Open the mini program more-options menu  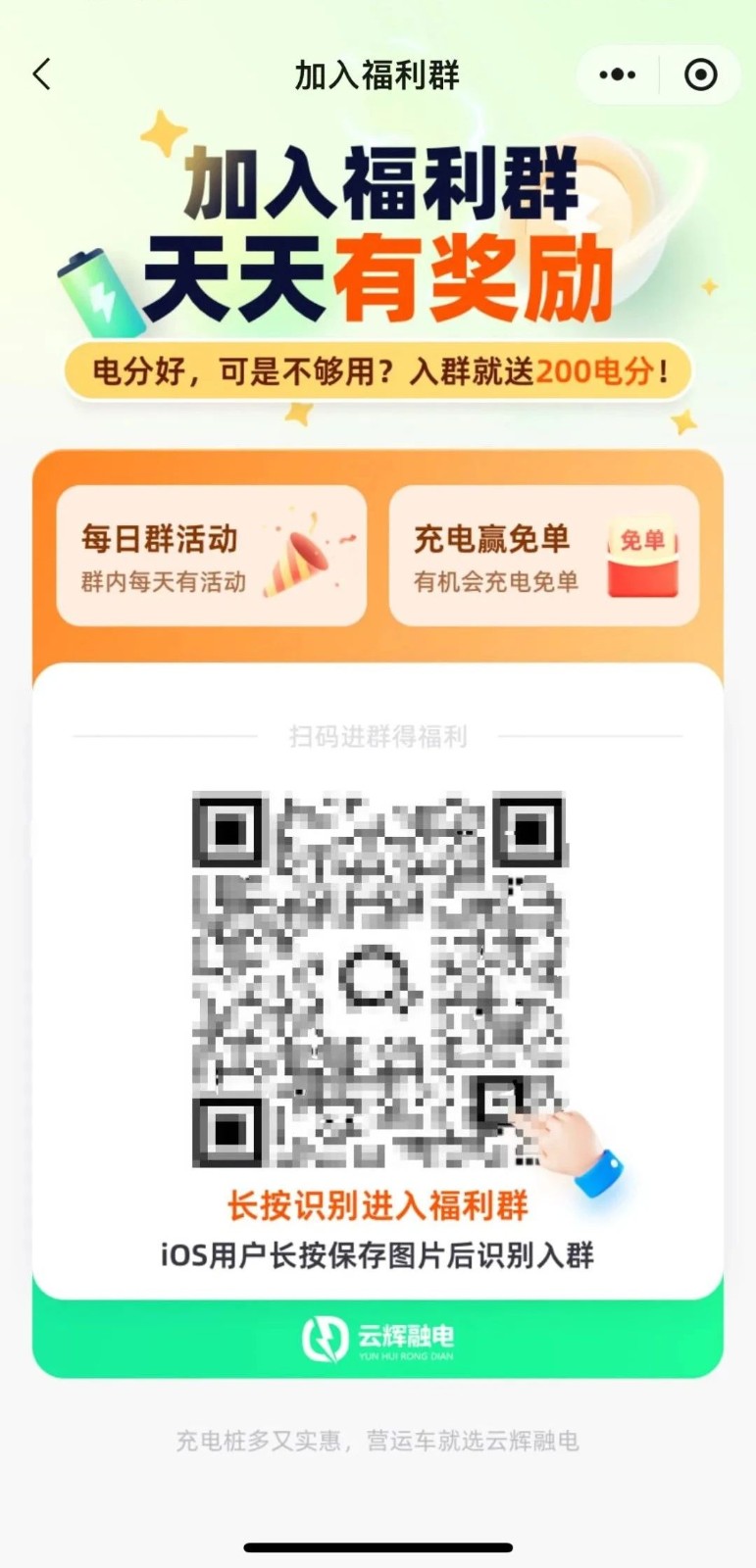tap(617, 74)
